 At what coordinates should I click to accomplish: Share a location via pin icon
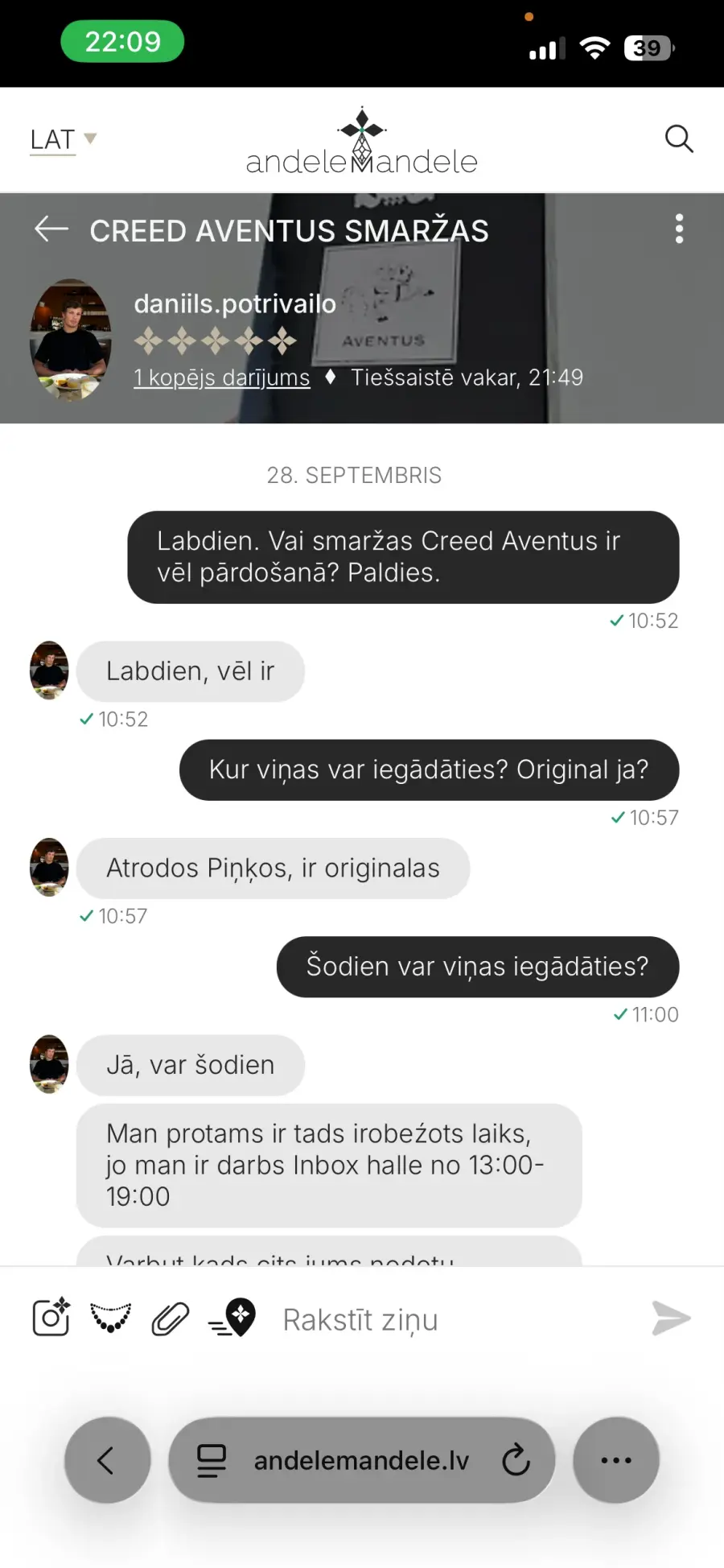[x=233, y=1318]
